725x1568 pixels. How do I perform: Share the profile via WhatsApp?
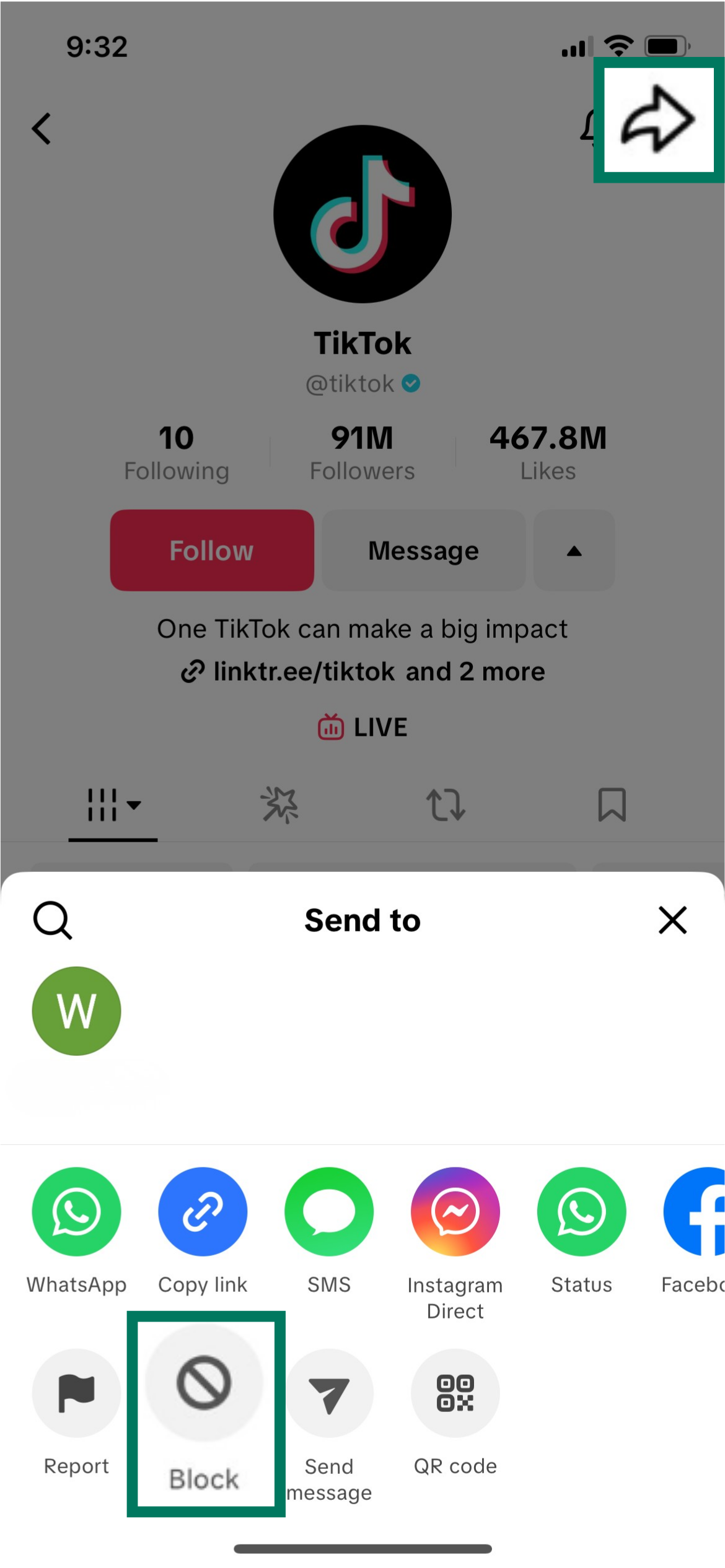(76, 1211)
